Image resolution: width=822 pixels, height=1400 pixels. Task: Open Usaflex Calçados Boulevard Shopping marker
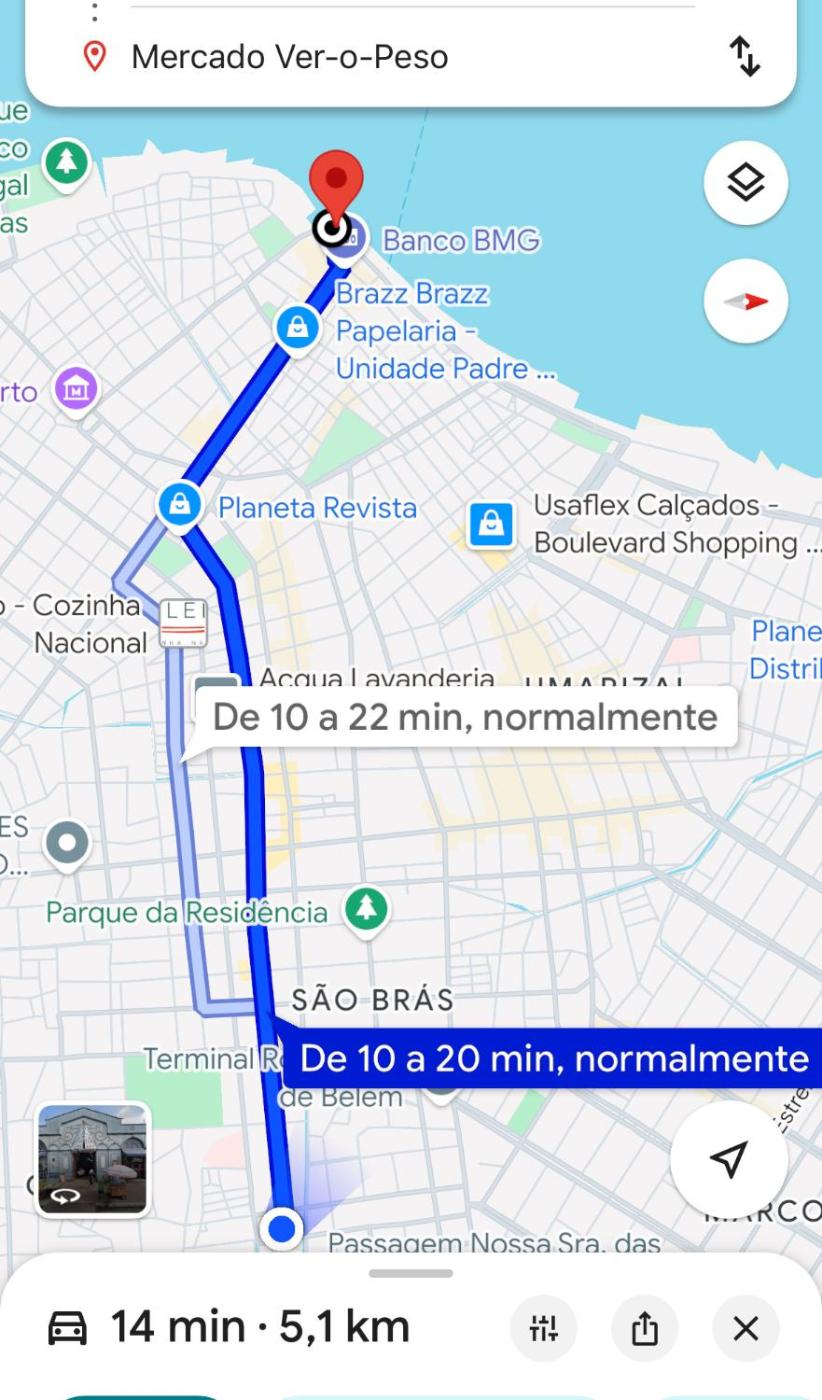point(491,524)
